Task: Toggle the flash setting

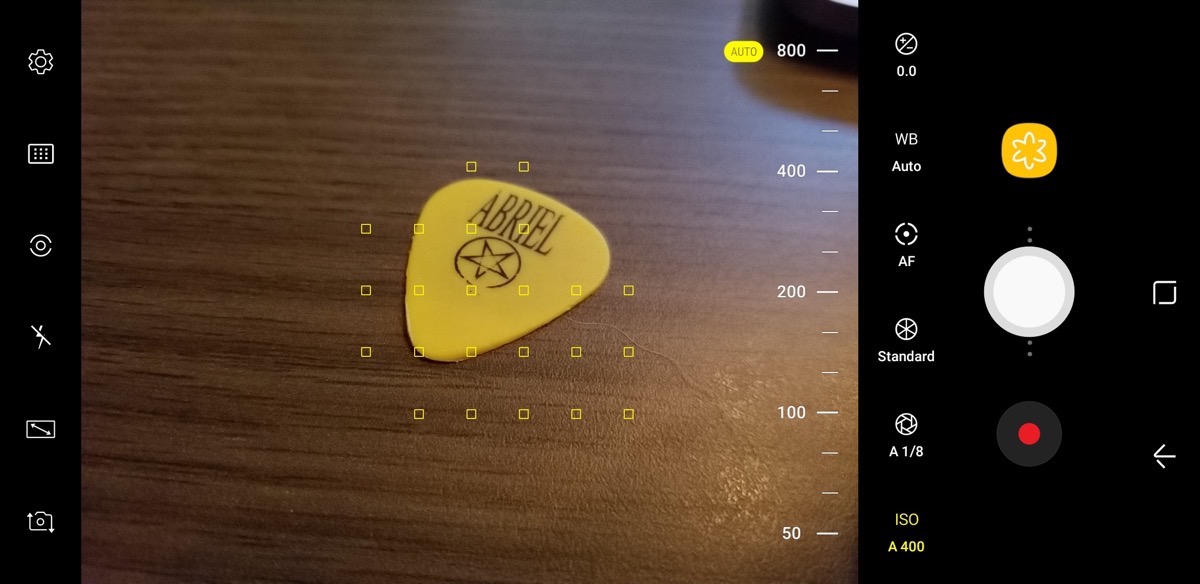Action: coord(40,337)
